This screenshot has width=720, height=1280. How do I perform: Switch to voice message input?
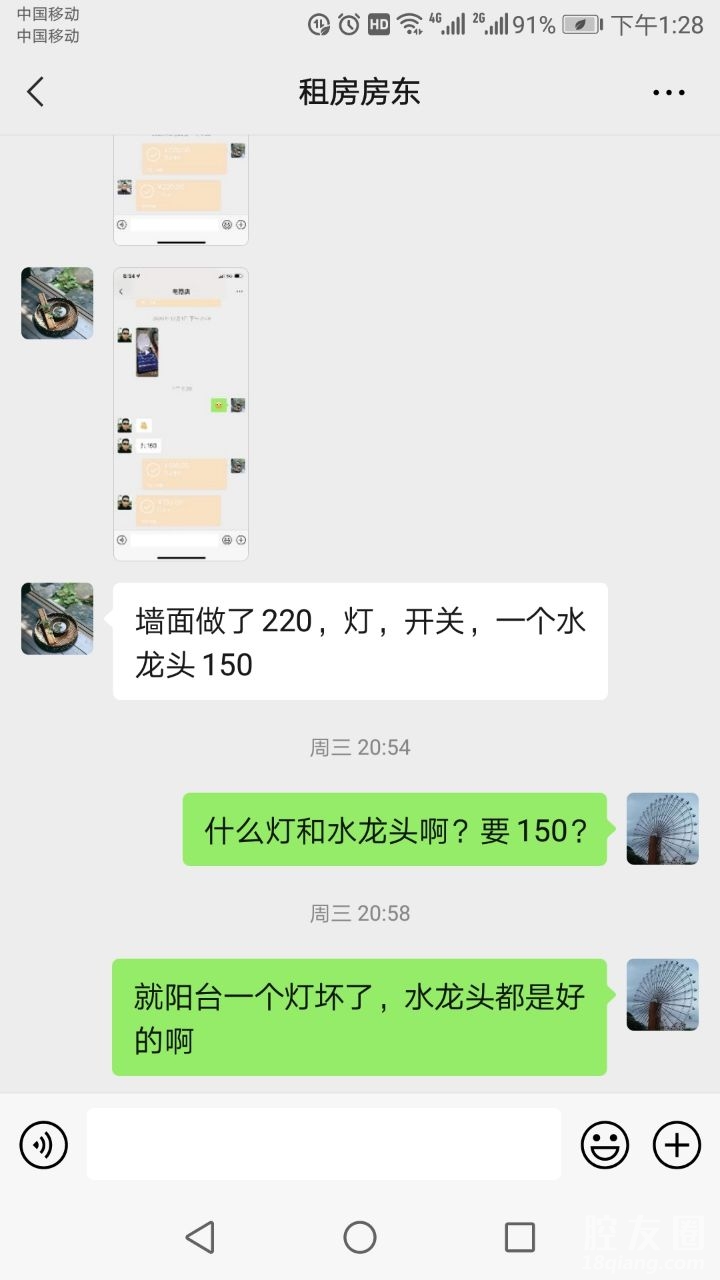pos(44,1145)
